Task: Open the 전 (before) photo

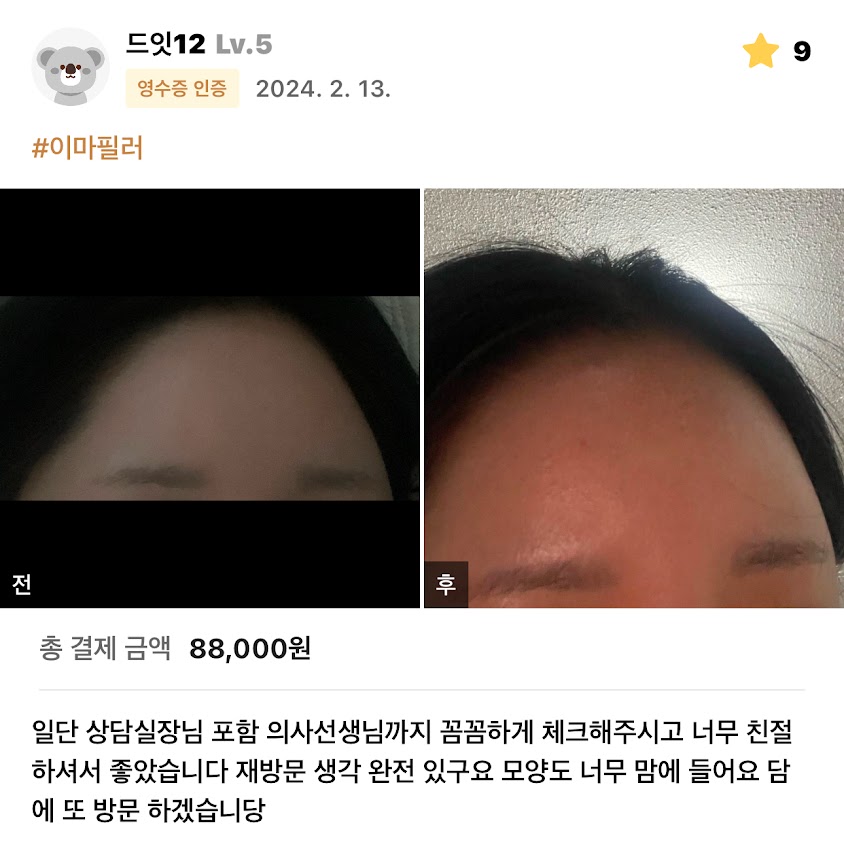Action: coord(209,398)
